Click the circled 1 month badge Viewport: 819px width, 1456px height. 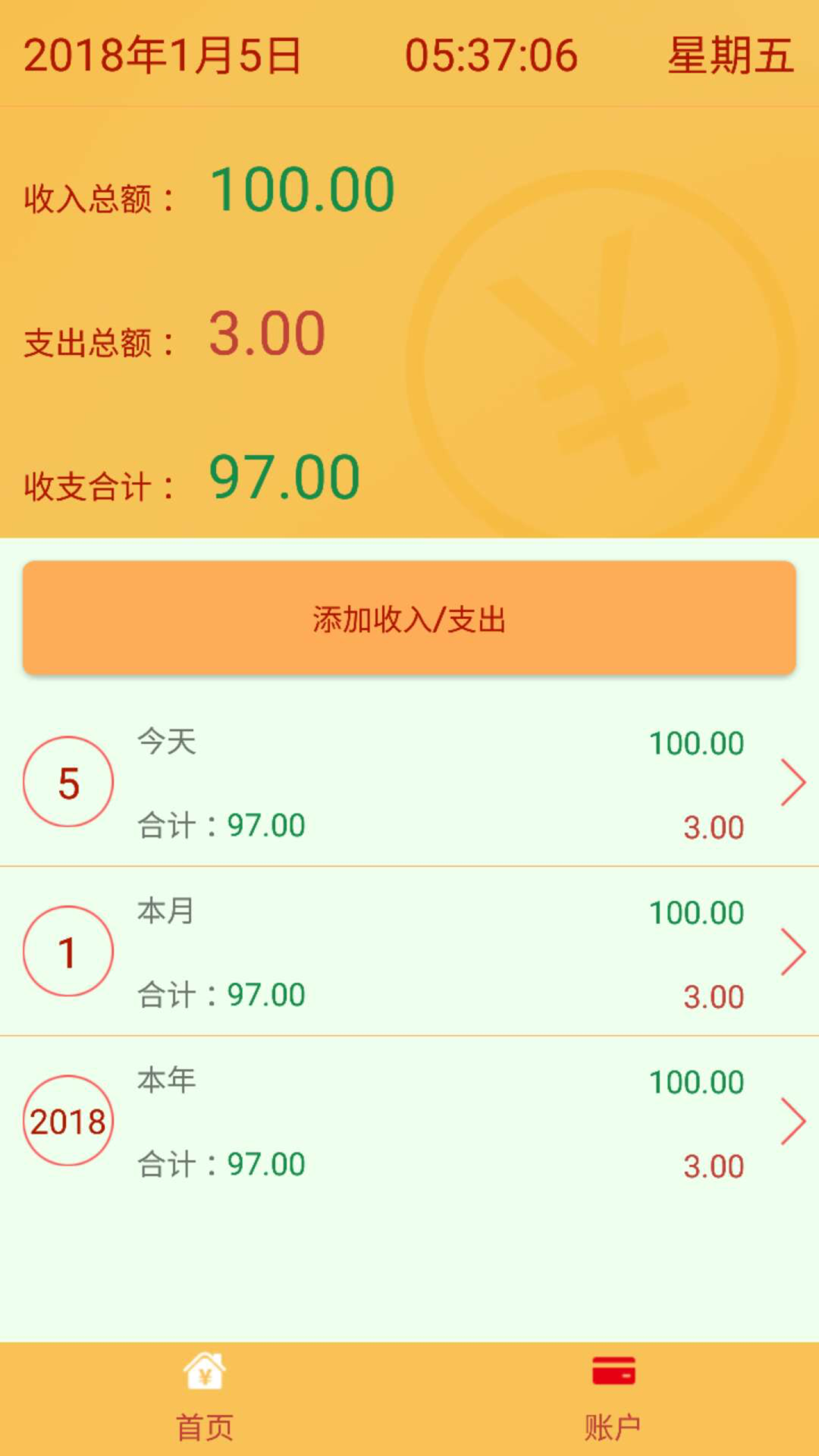67,951
